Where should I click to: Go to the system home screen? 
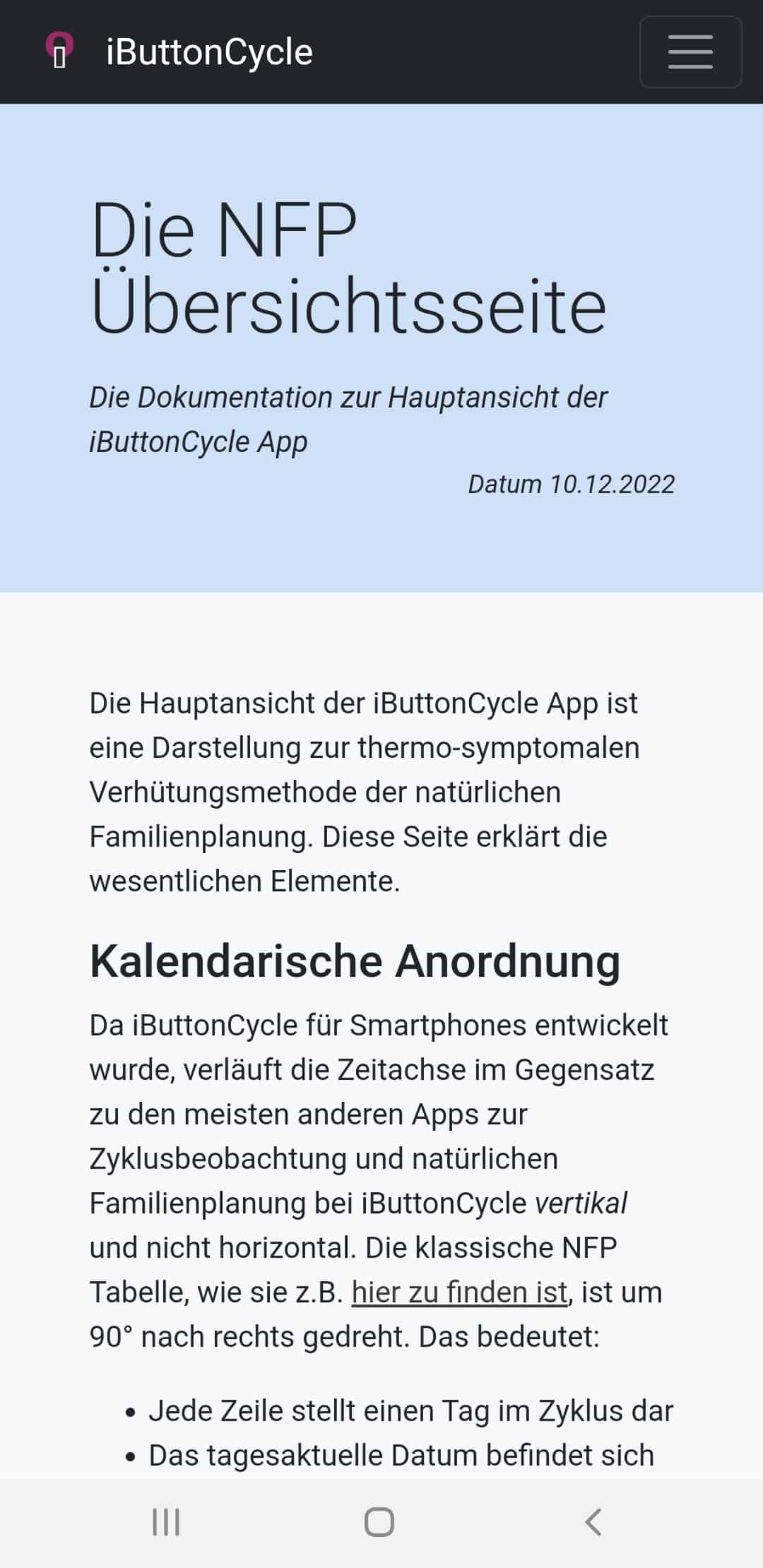pyautogui.click(x=379, y=1522)
